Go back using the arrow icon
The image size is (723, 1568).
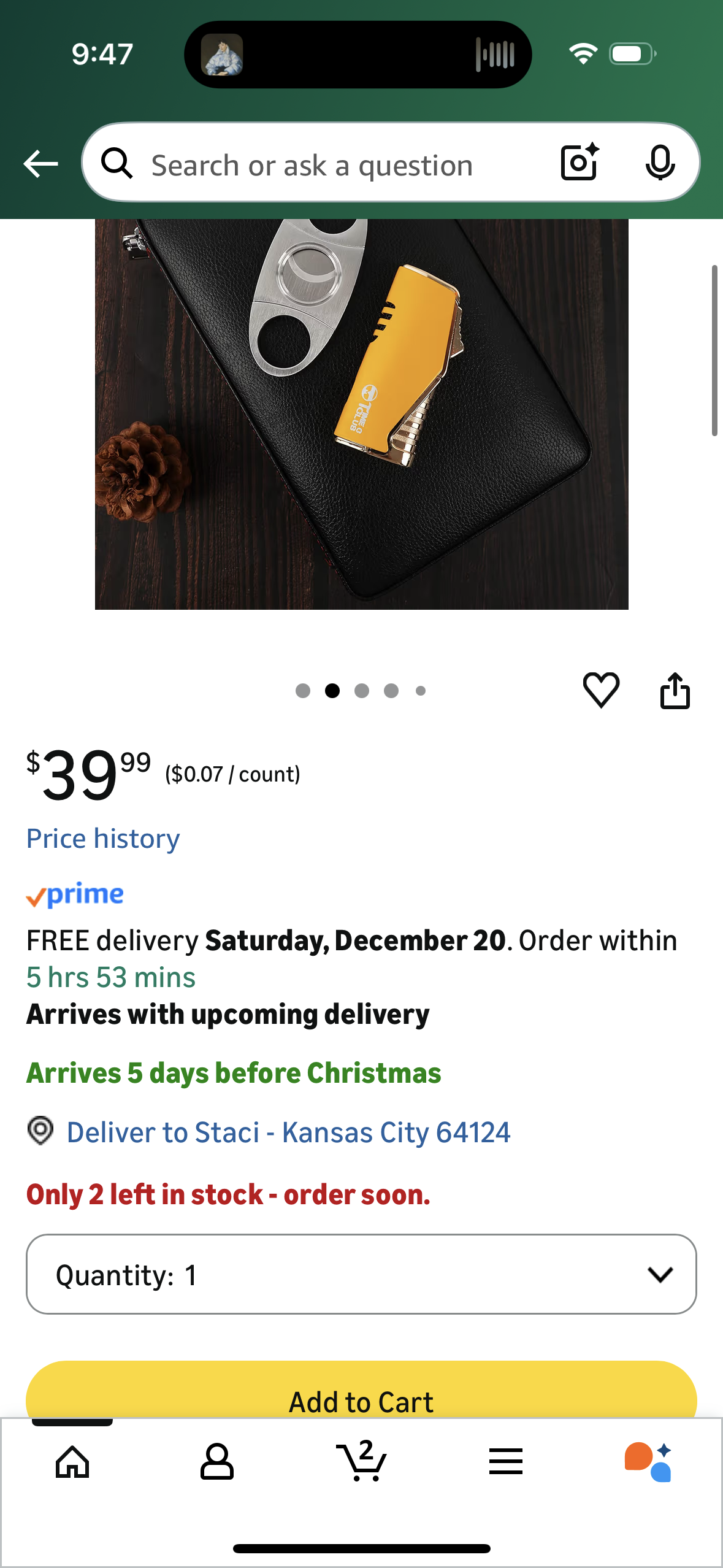[x=40, y=164]
